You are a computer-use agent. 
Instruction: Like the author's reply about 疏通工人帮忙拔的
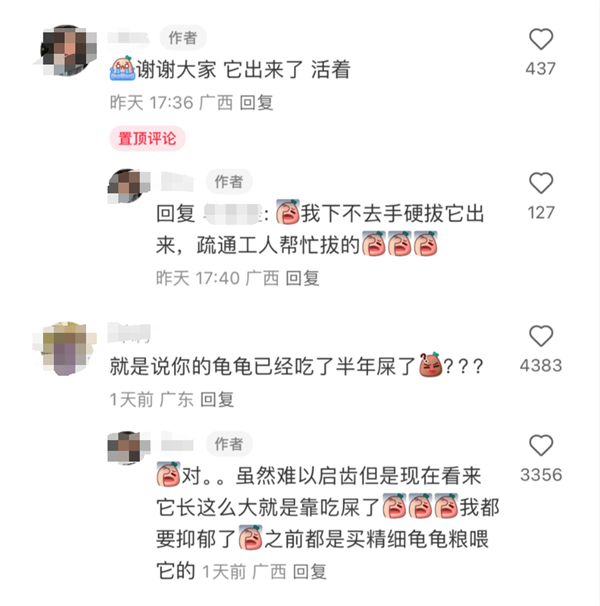541,183
